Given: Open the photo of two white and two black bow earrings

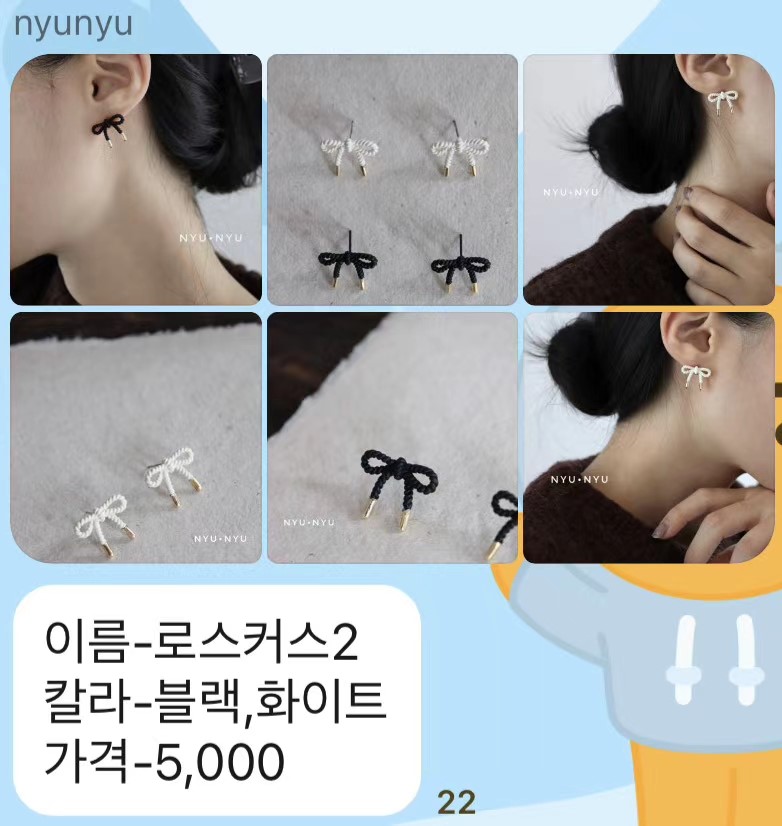Looking at the screenshot, I should click(392, 179).
